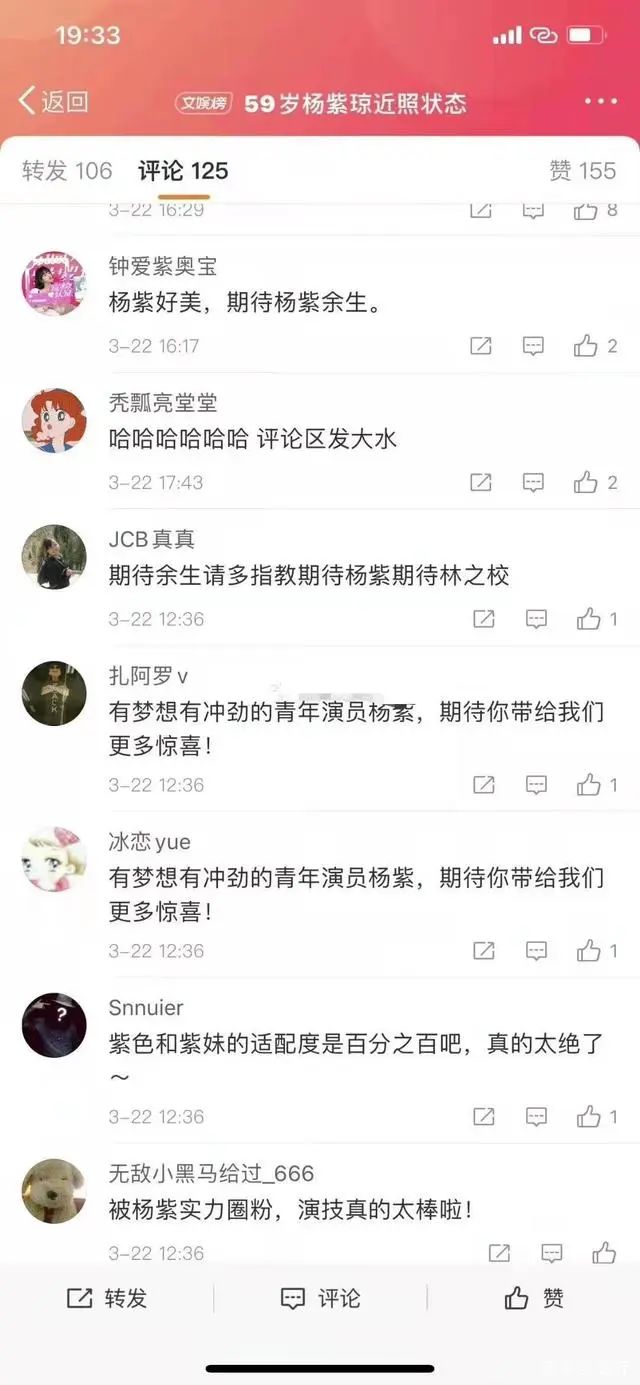Image resolution: width=640 pixels, height=1385 pixels.
Task: Open 秃瓢亮堂堂's profile avatar
Action: coord(54,420)
